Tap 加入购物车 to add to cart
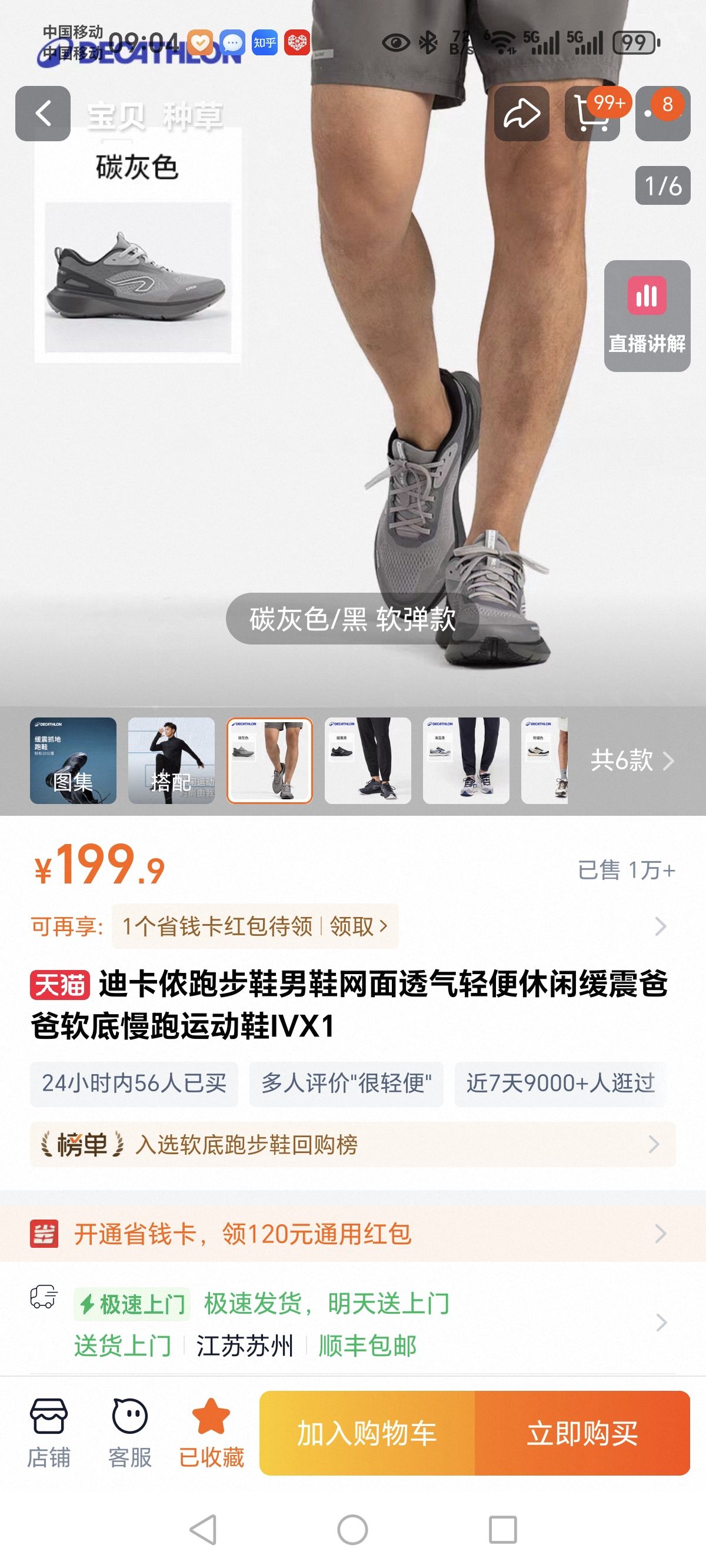The width and height of the screenshot is (706, 1568). (367, 1433)
